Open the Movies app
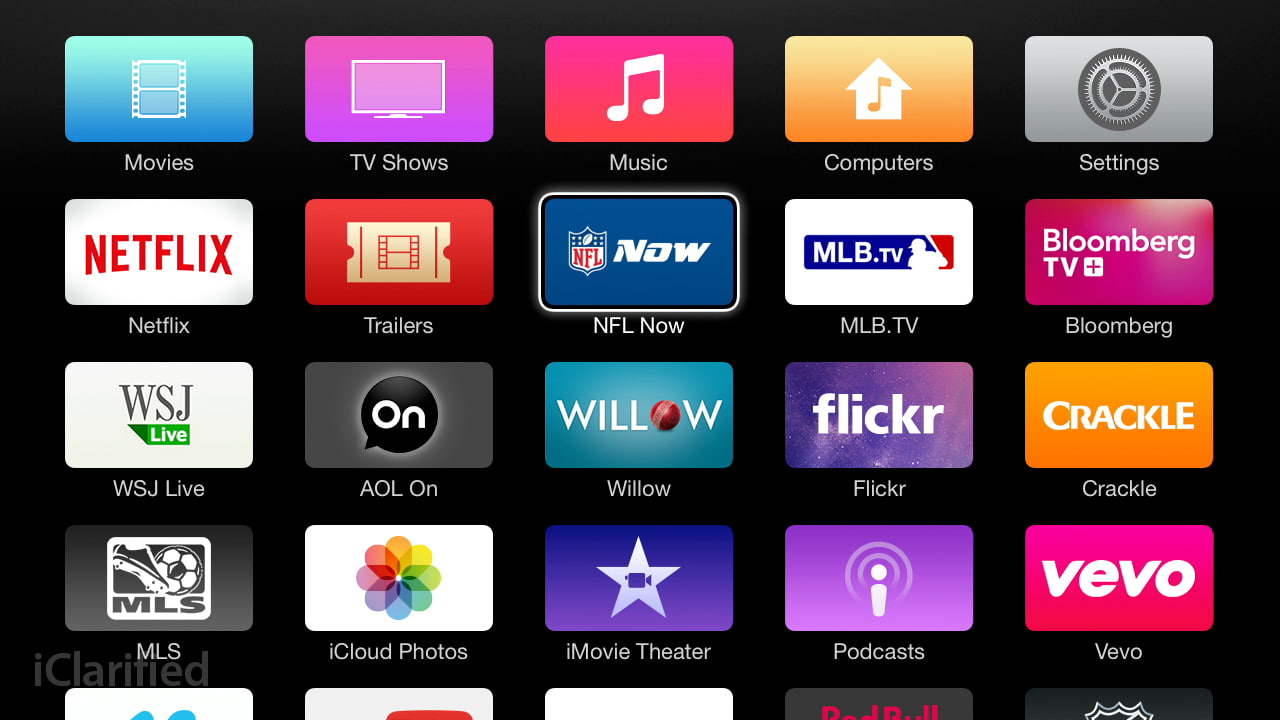This screenshot has width=1280, height=720. pos(159,89)
